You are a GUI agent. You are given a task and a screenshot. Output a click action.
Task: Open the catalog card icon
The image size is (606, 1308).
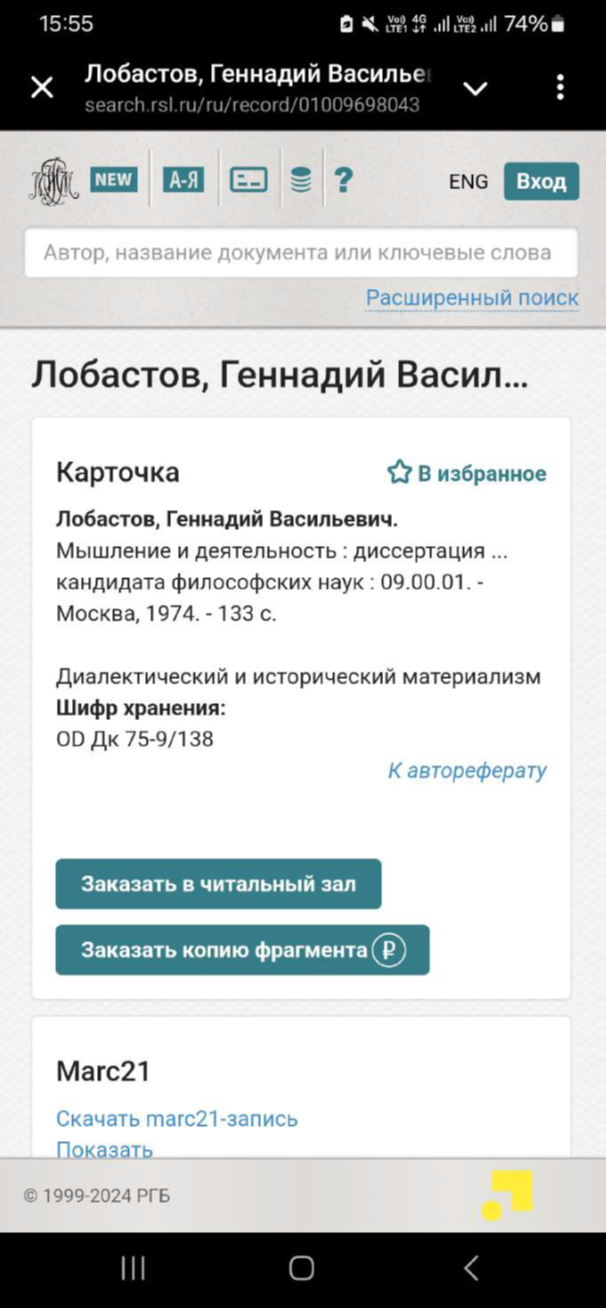click(248, 180)
